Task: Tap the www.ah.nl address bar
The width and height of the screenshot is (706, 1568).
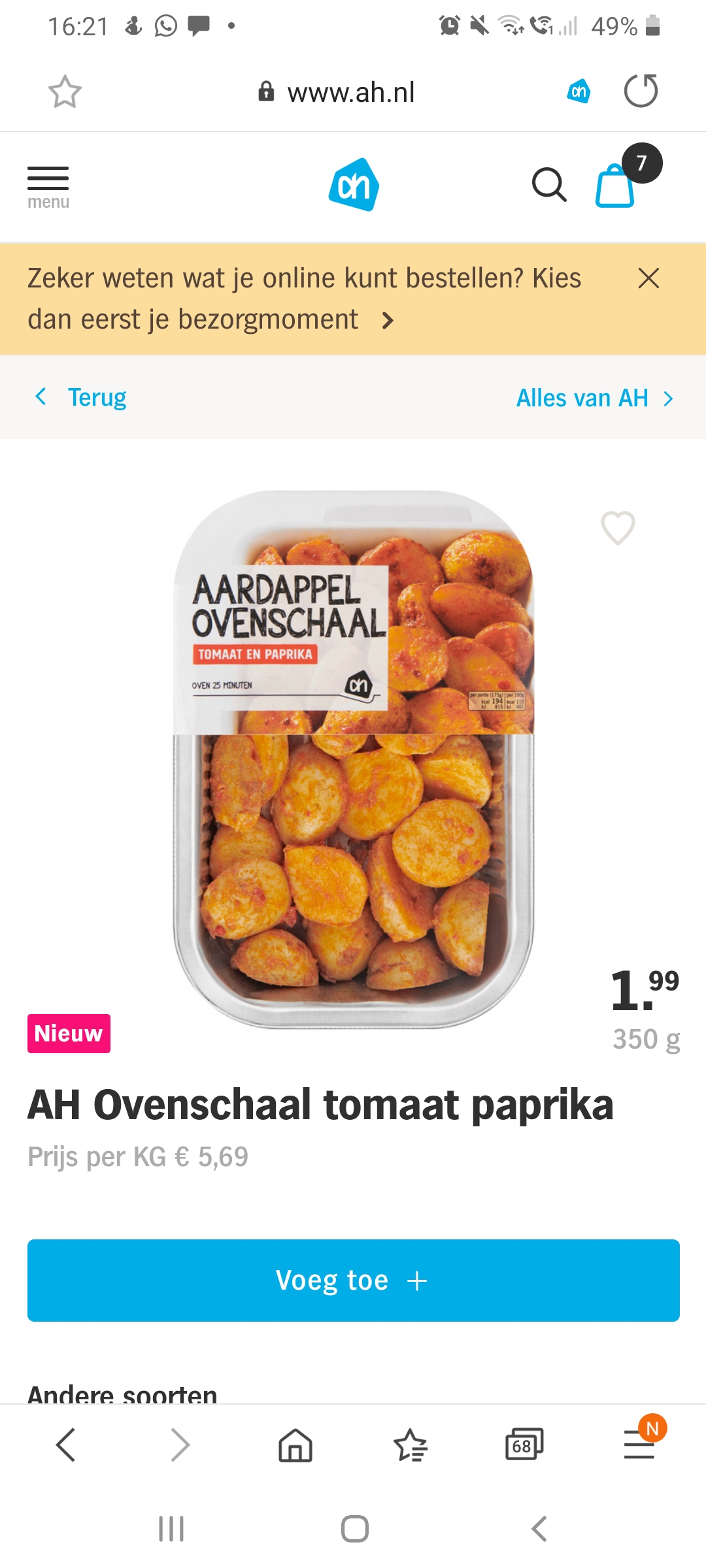Action: (337, 92)
